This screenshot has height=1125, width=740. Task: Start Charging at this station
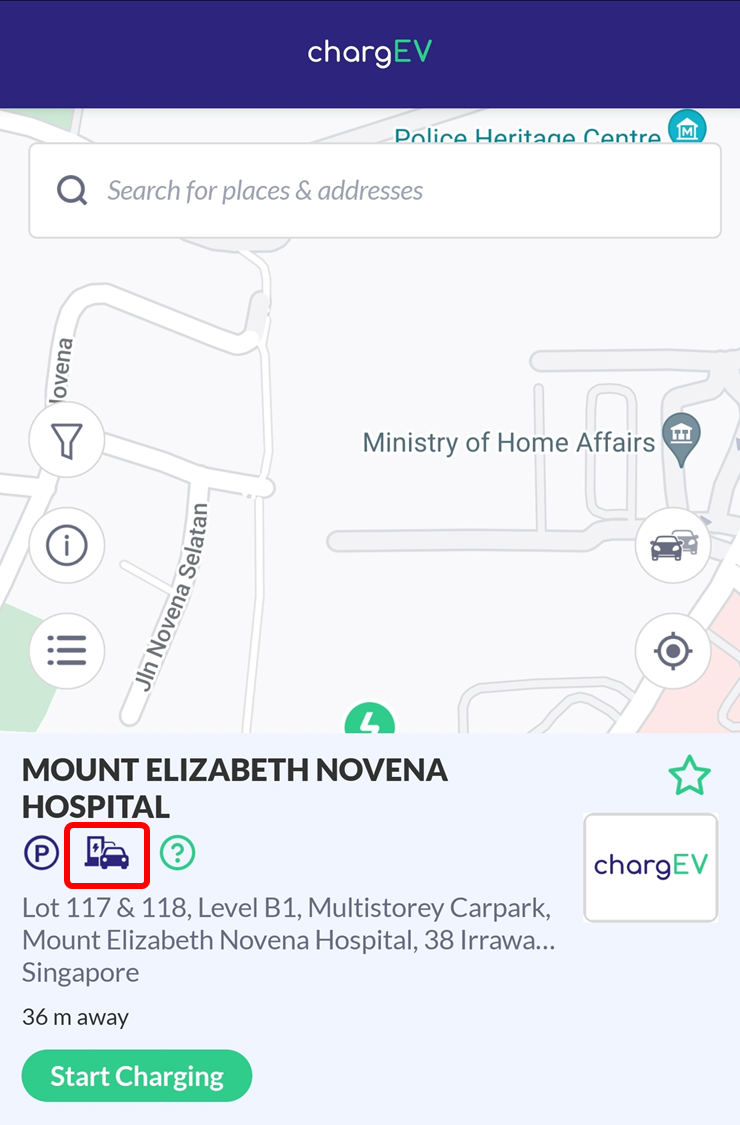point(137,1076)
